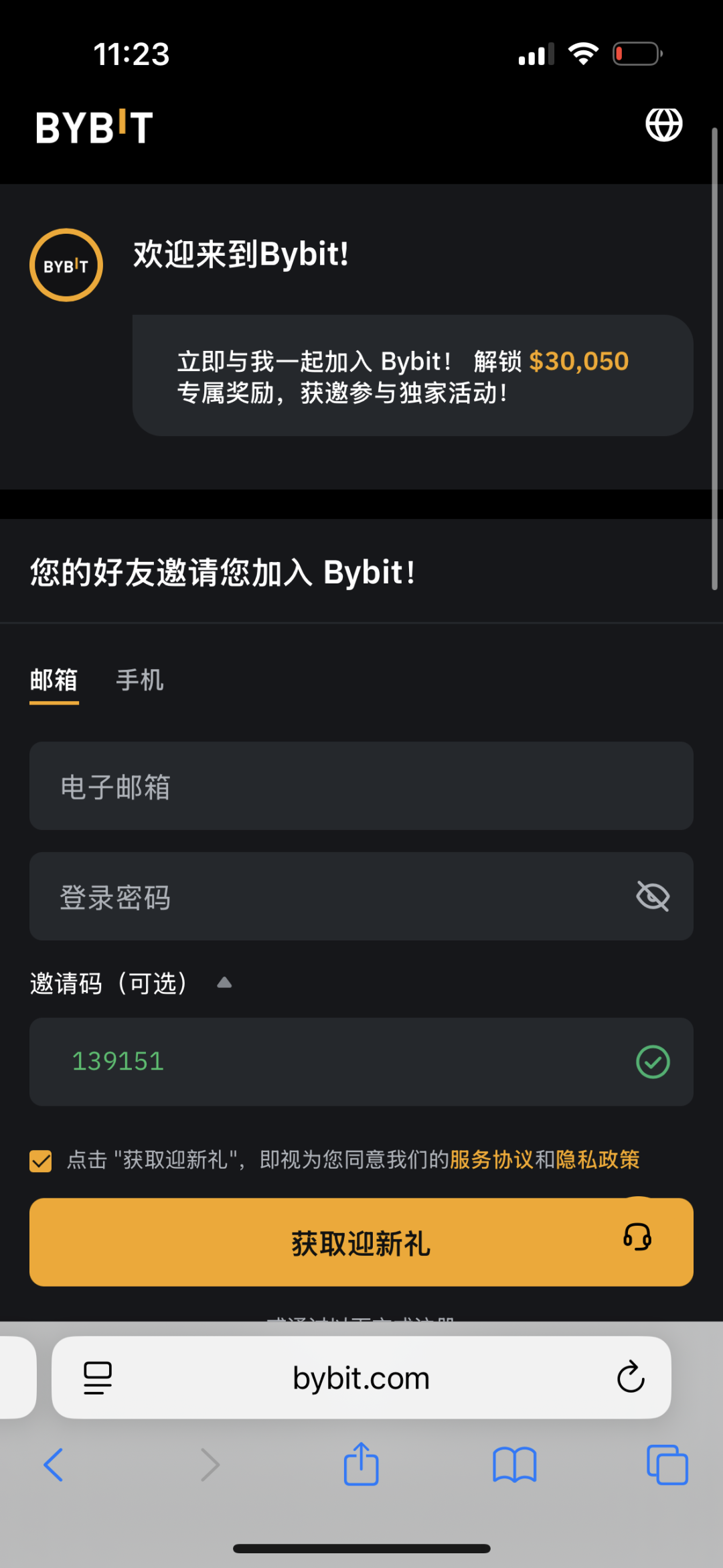This screenshot has width=723, height=1568.
Task: Uncheck the agreement checkbox
Action: [41, 1160]
